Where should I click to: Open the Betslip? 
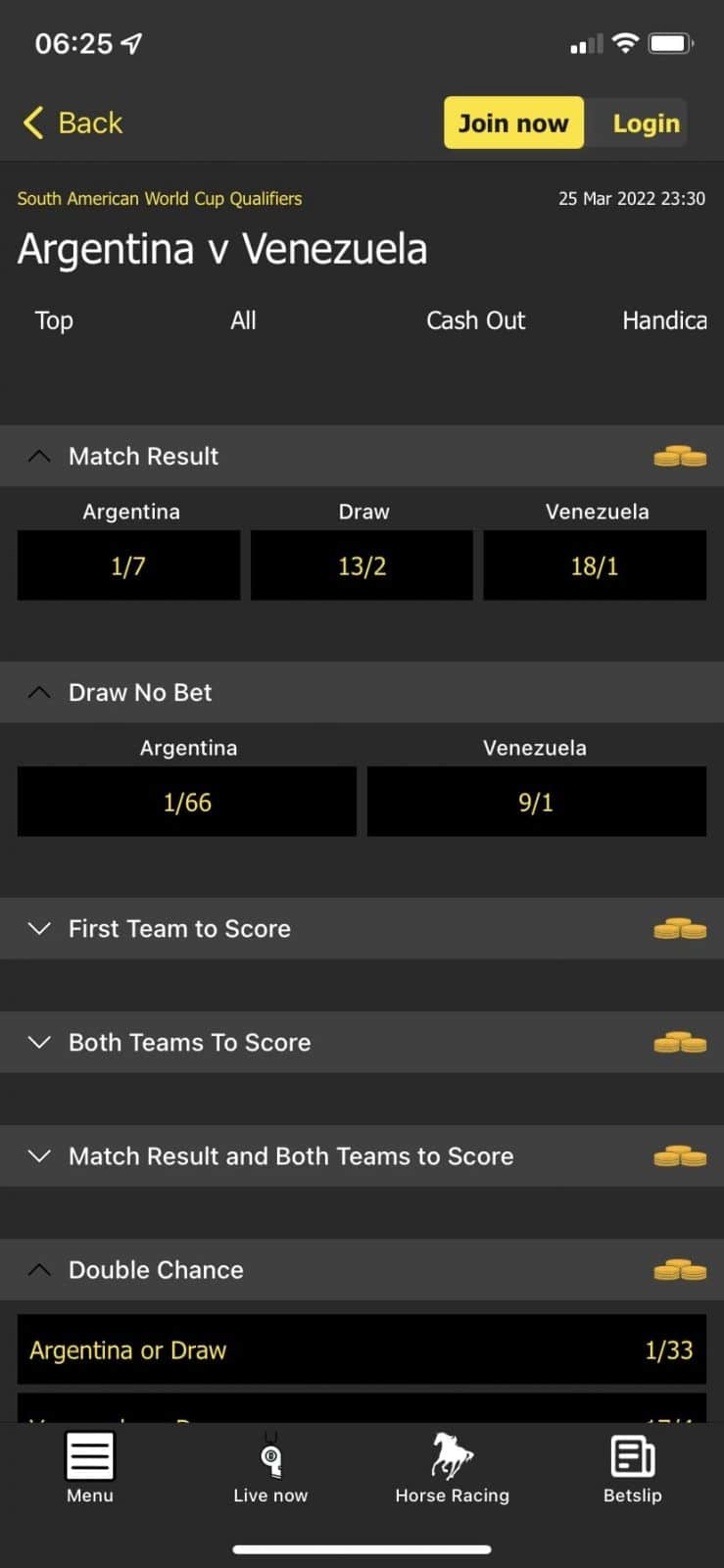632,1467
